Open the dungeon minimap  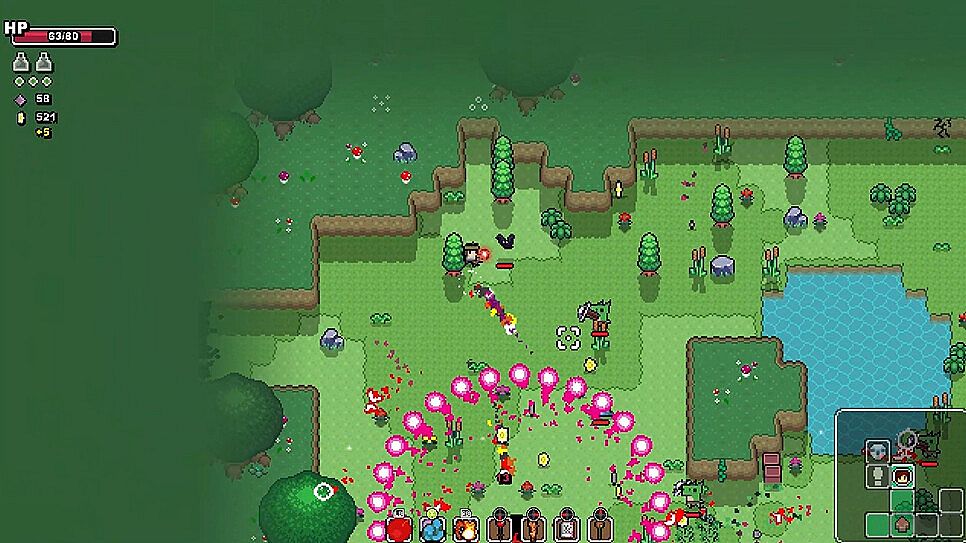tap(899, 475)
